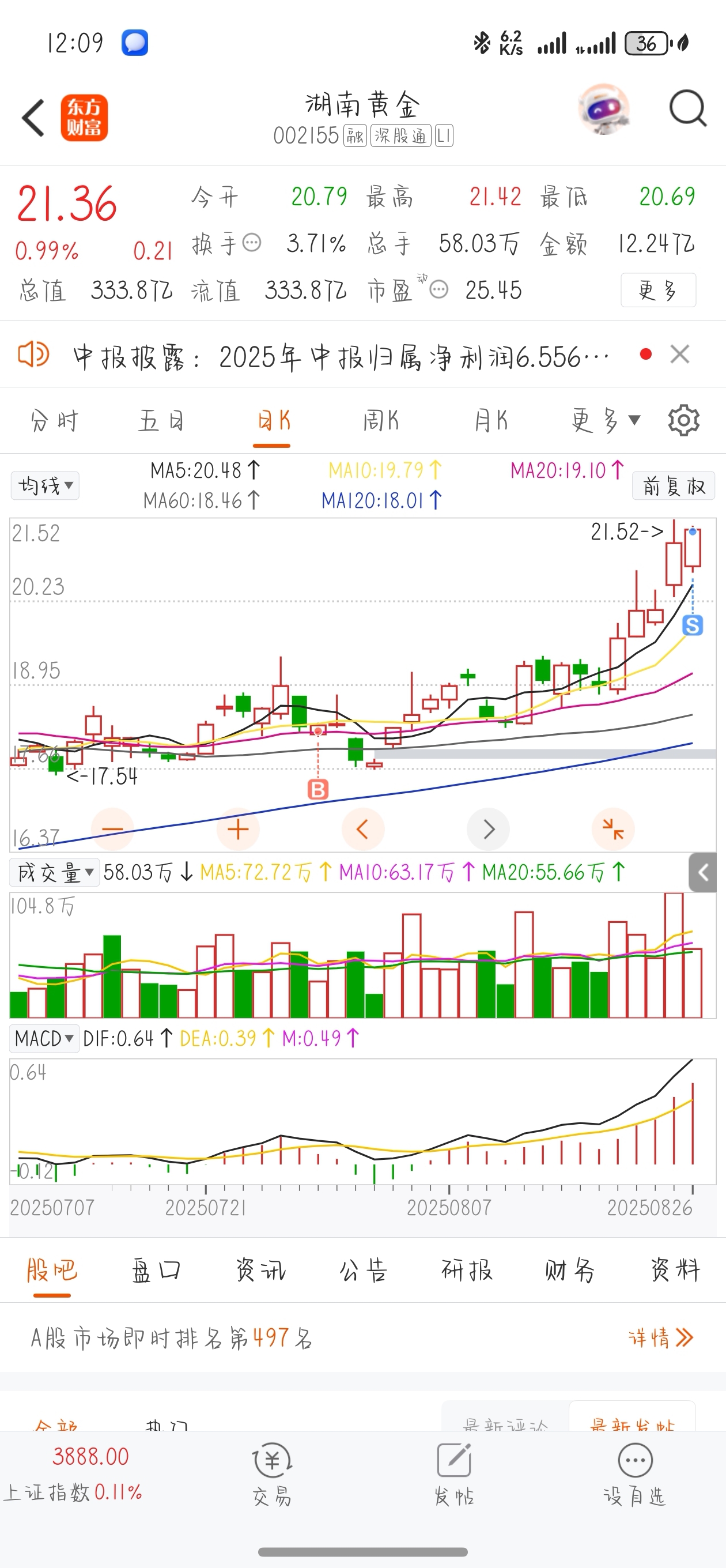Switch to the 月K chart tab
726x1568 pixels.
point(490,421)
